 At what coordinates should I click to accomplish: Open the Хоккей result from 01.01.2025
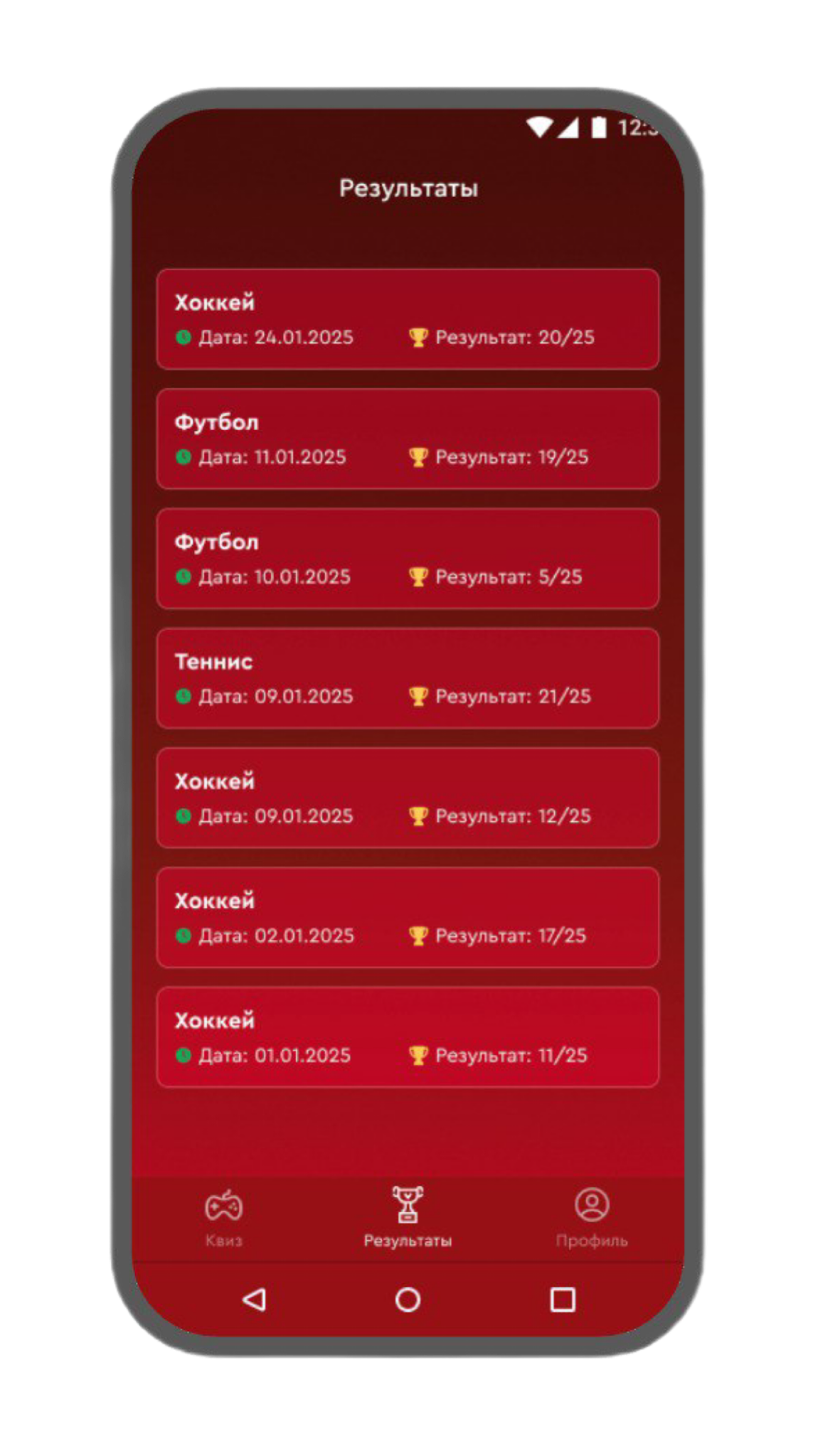point(408,1037)
